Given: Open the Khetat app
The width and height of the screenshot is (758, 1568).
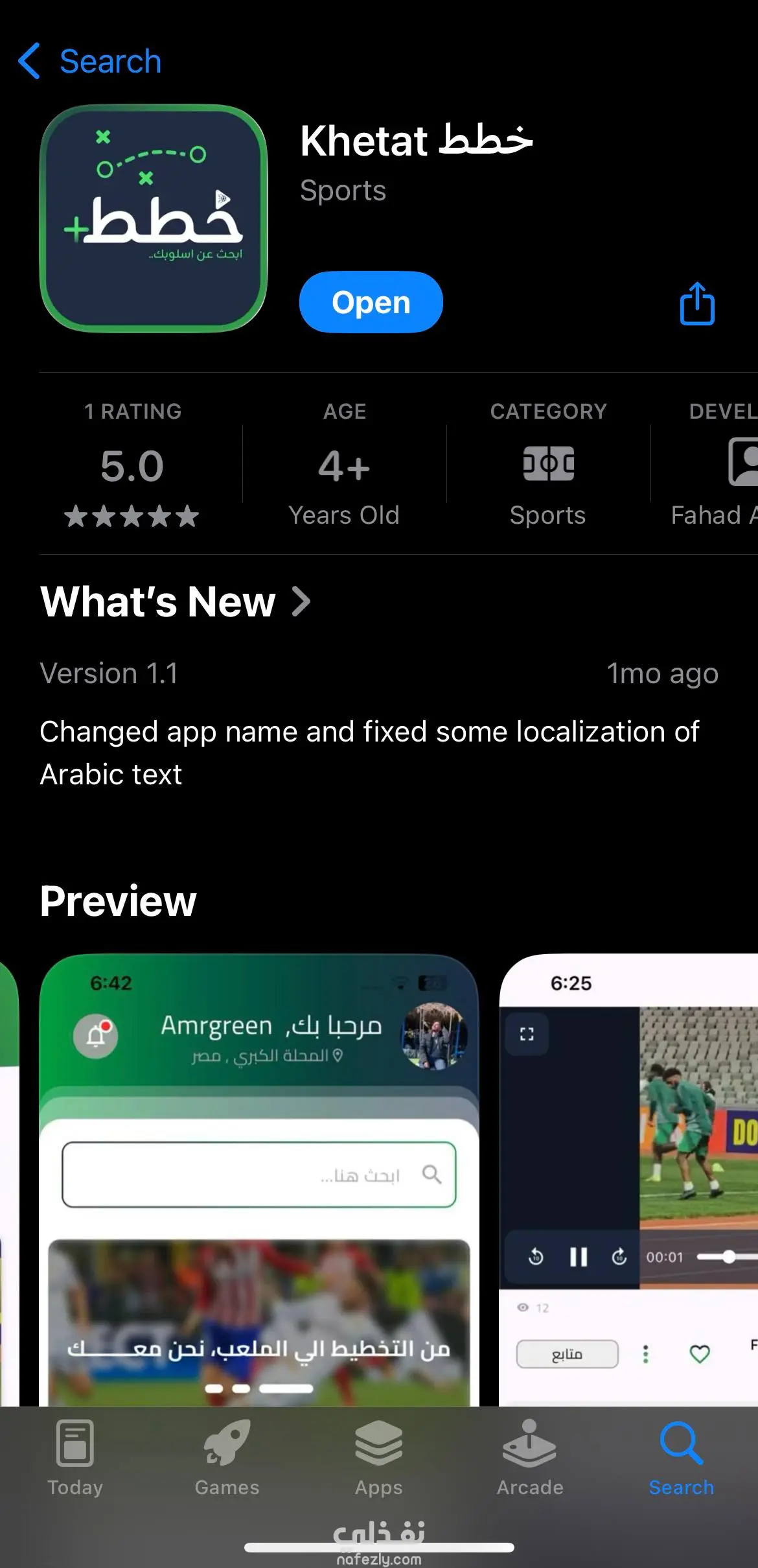Looking at the screenshot, I should click(x=371, y=303).
